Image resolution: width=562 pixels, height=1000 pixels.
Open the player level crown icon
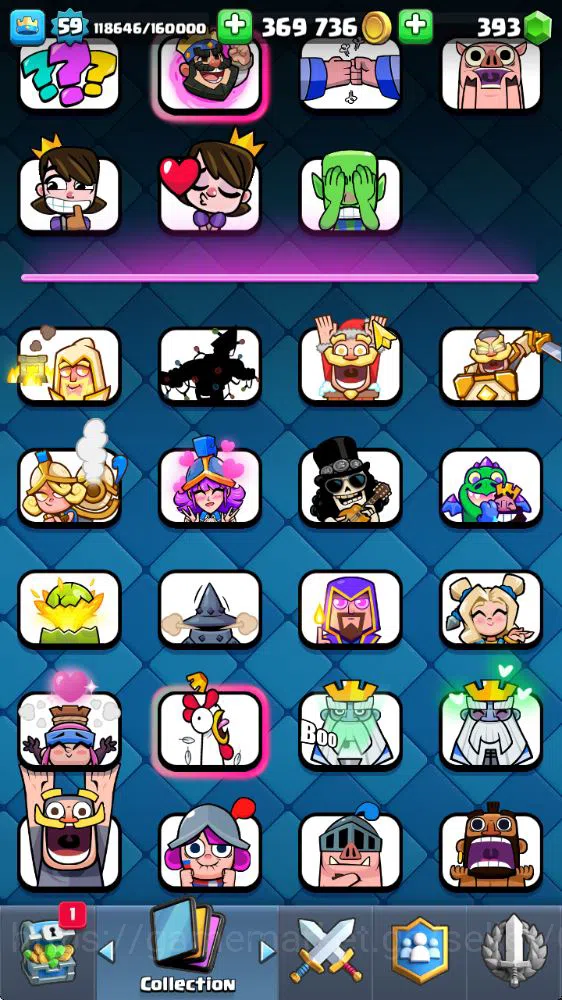(27, 27)
